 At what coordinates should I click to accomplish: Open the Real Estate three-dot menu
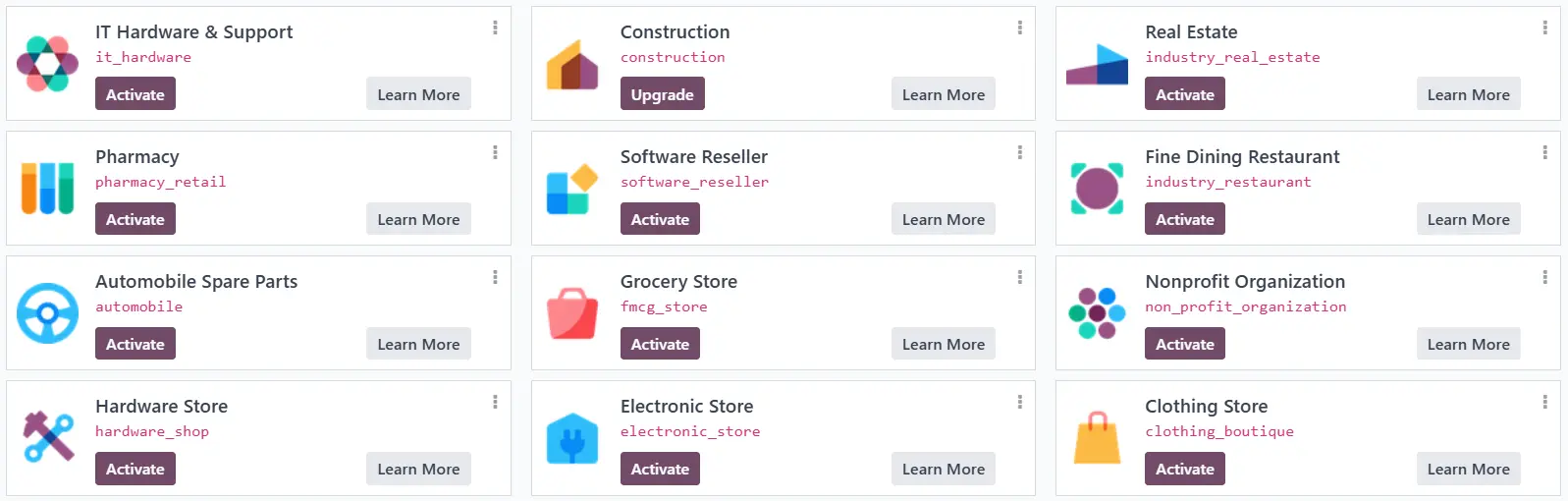point(1544,28)
